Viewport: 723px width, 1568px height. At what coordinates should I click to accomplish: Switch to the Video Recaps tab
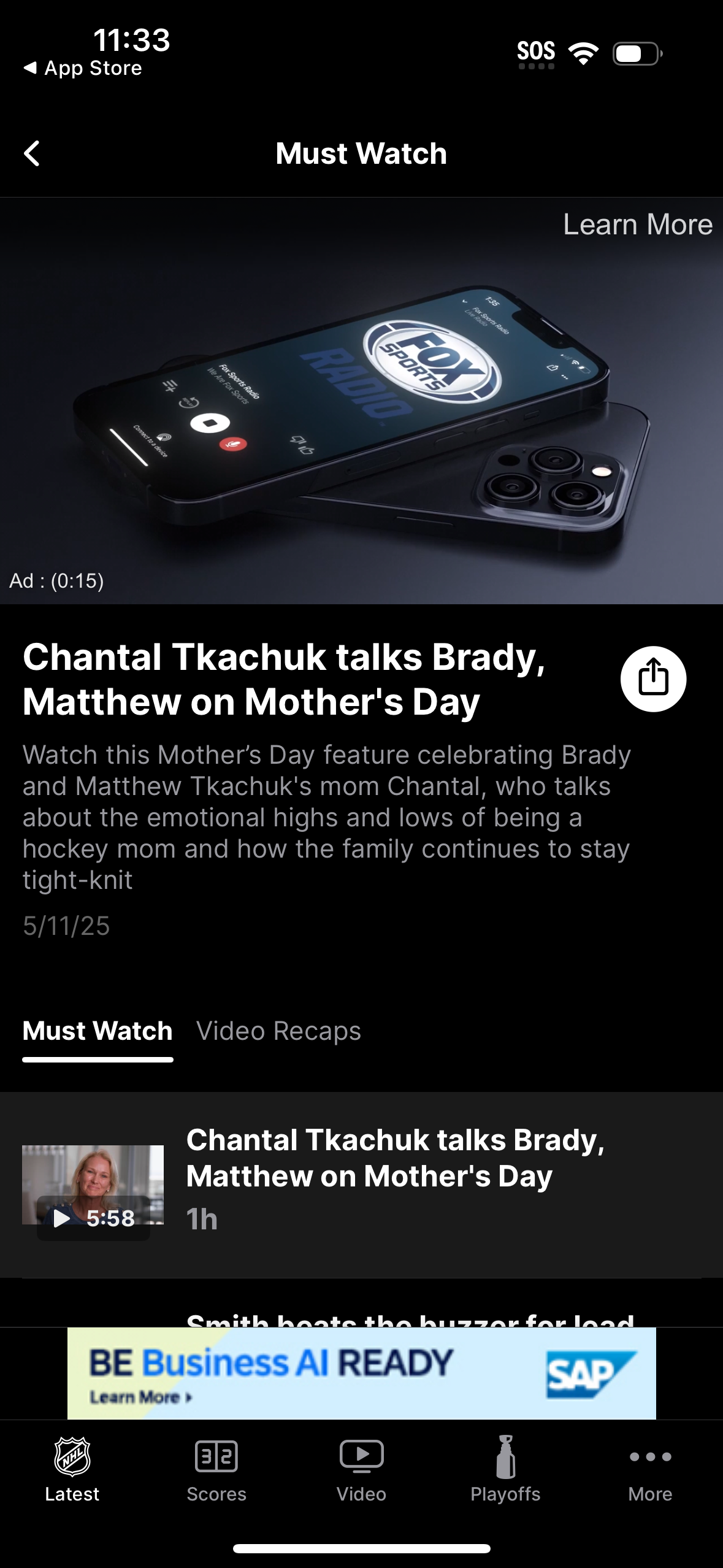pyautogui.click(x=278, y=1031)
